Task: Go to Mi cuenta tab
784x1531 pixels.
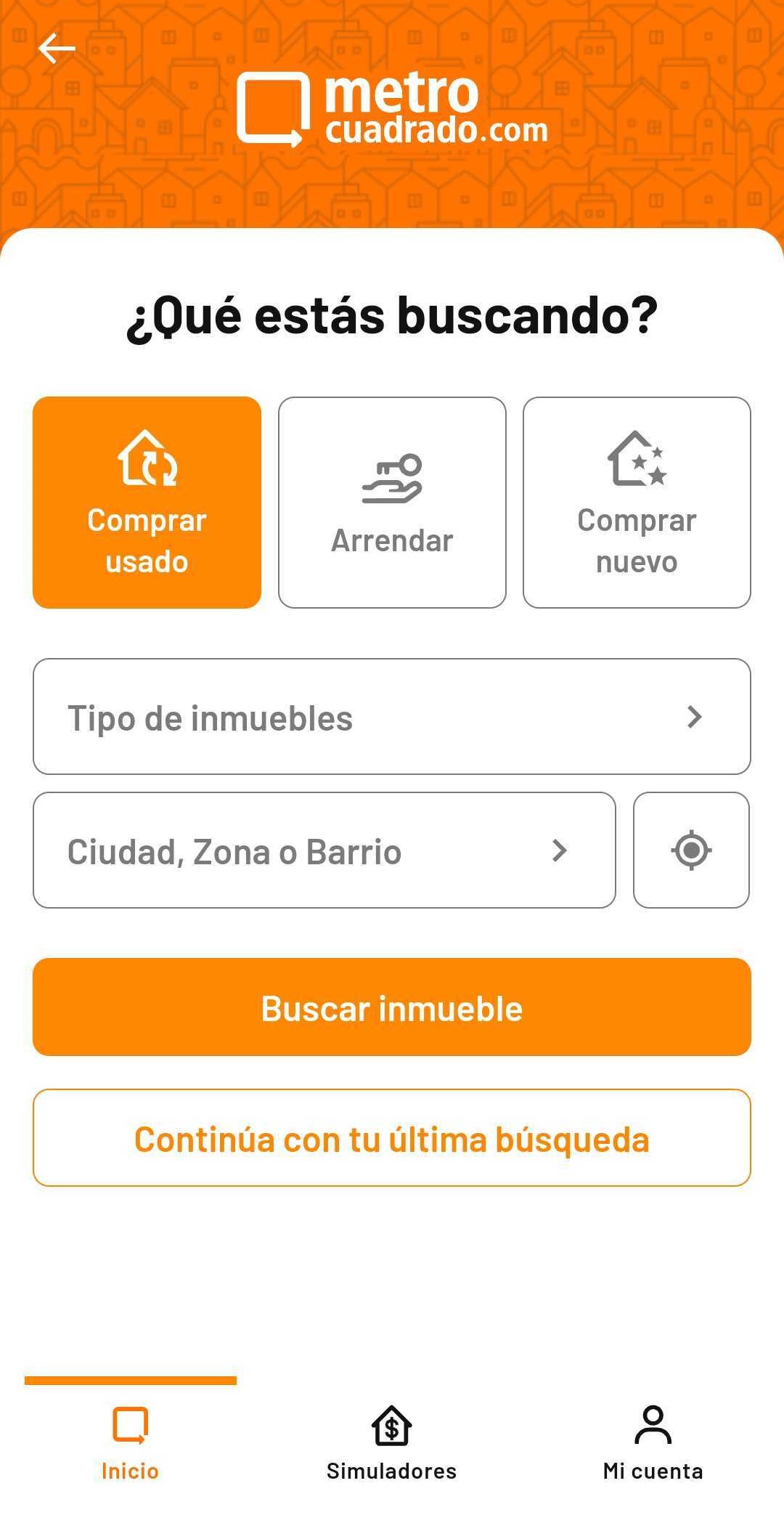Action: point(653,1442)
